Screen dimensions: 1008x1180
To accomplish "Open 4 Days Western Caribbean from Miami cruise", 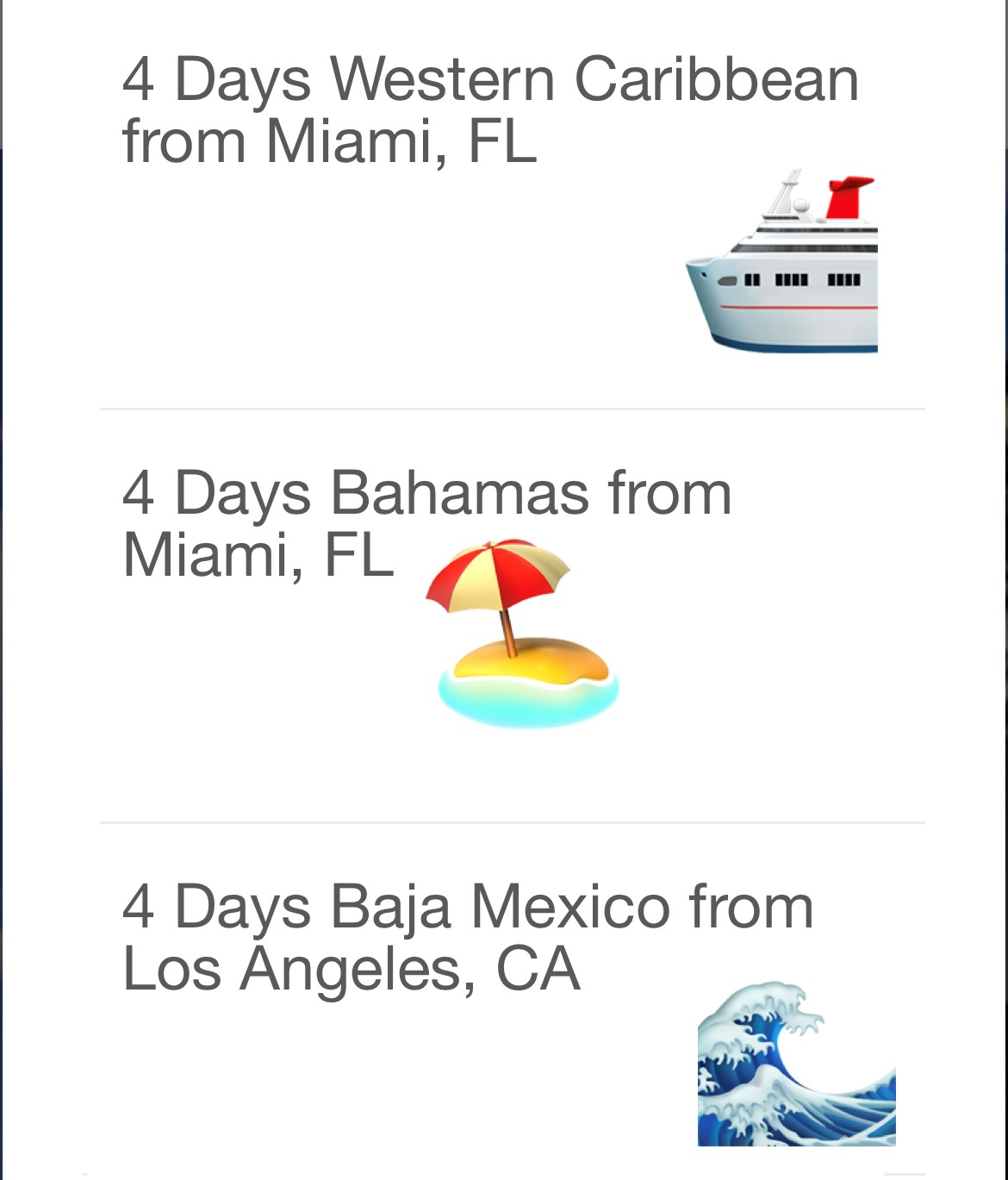I will tap(490, 109).
